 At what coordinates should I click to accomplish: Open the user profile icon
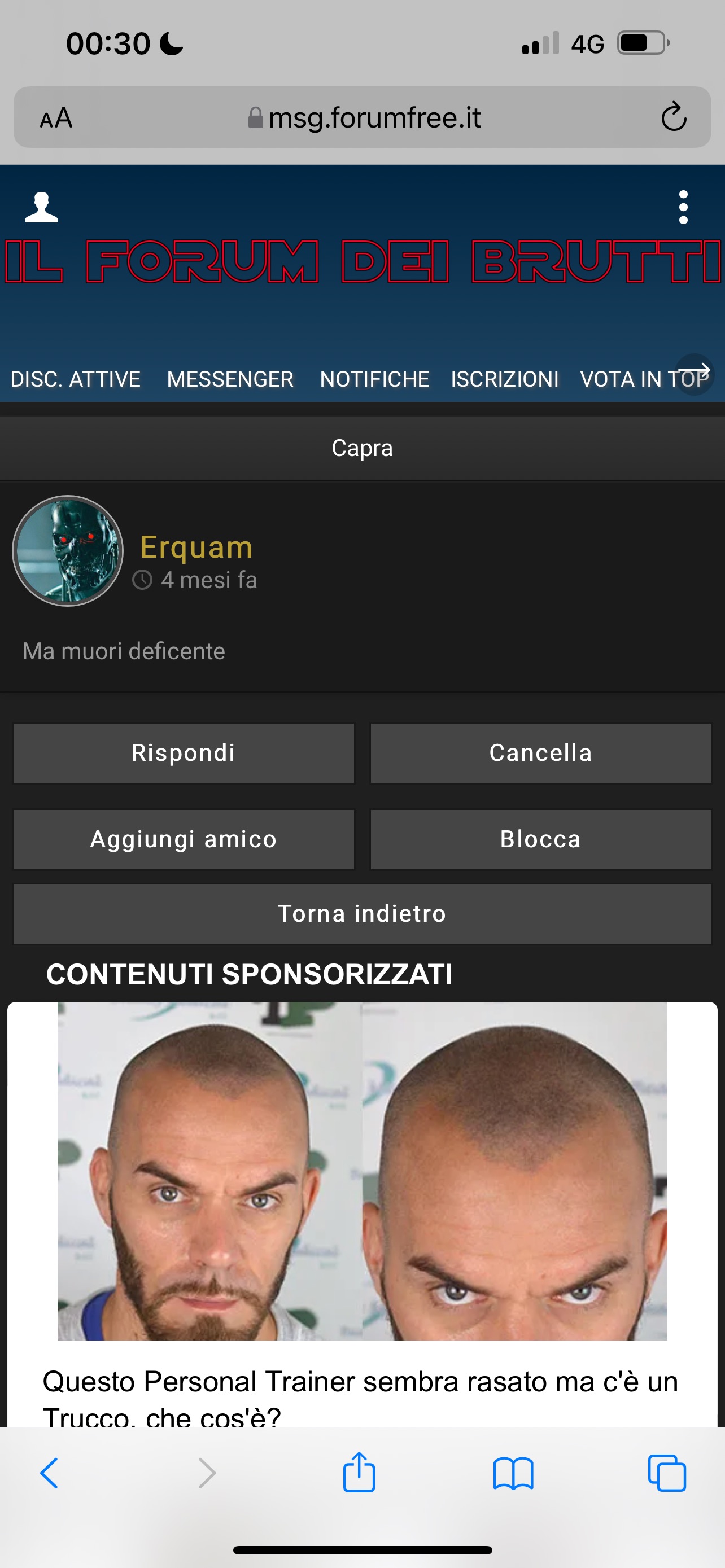click(x=41, y=208)
